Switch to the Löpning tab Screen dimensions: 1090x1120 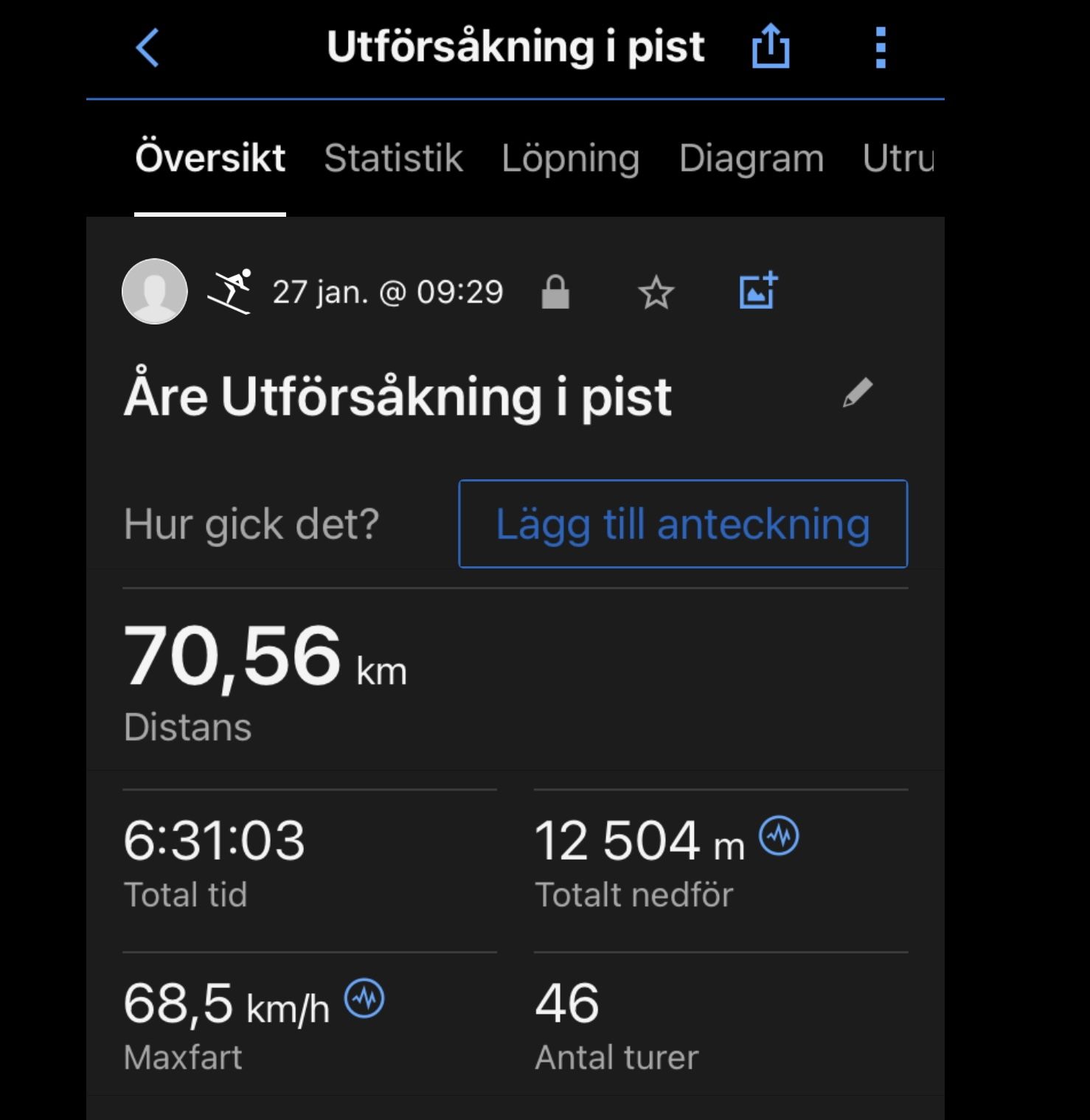coord(570,158)
